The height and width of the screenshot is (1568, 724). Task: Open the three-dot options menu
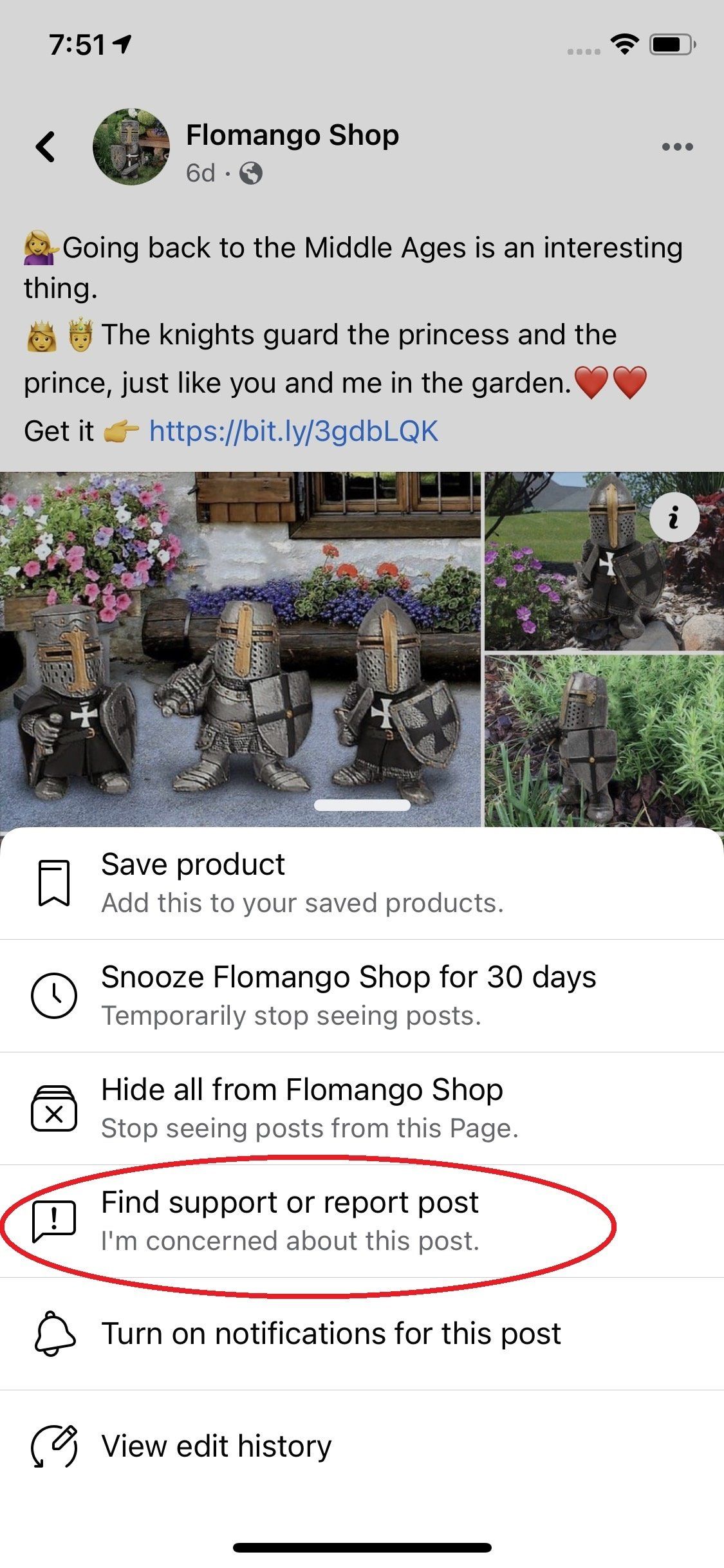tap(677, 147)
